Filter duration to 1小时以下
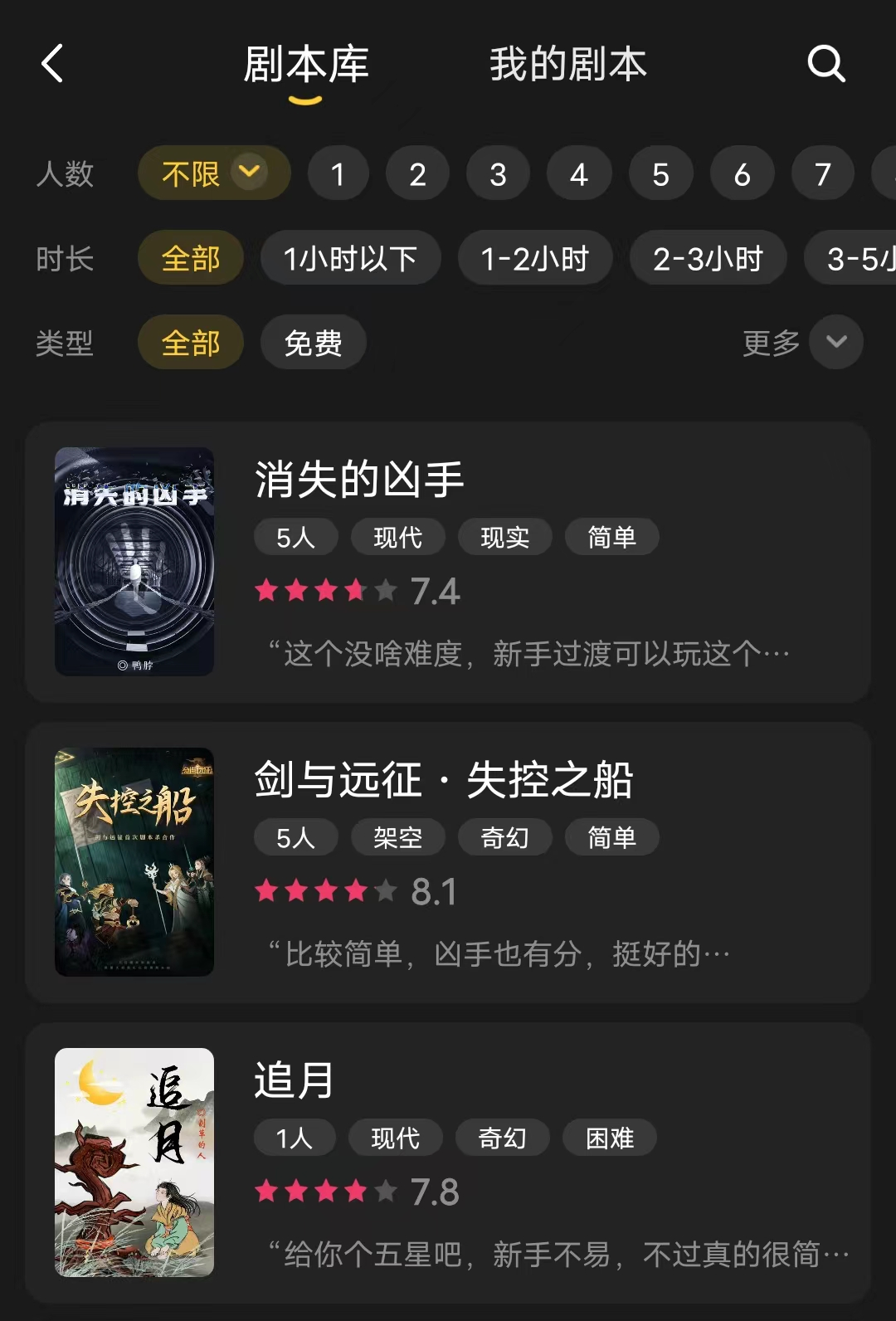The width and height of the screenshot is (896, 1321). pyautogui.click(x=350, y=259)
